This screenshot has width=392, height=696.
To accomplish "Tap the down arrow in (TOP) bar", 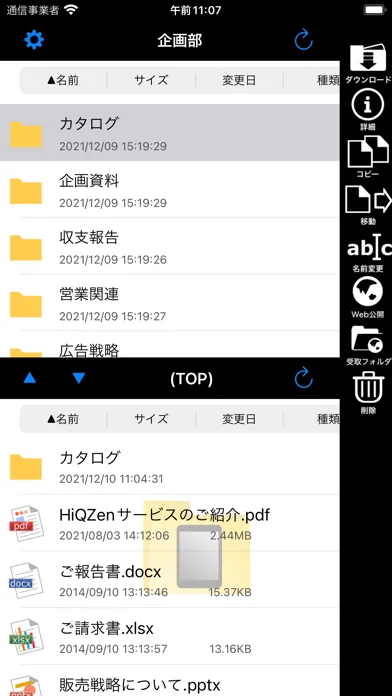I will click(x=79, y=378).
